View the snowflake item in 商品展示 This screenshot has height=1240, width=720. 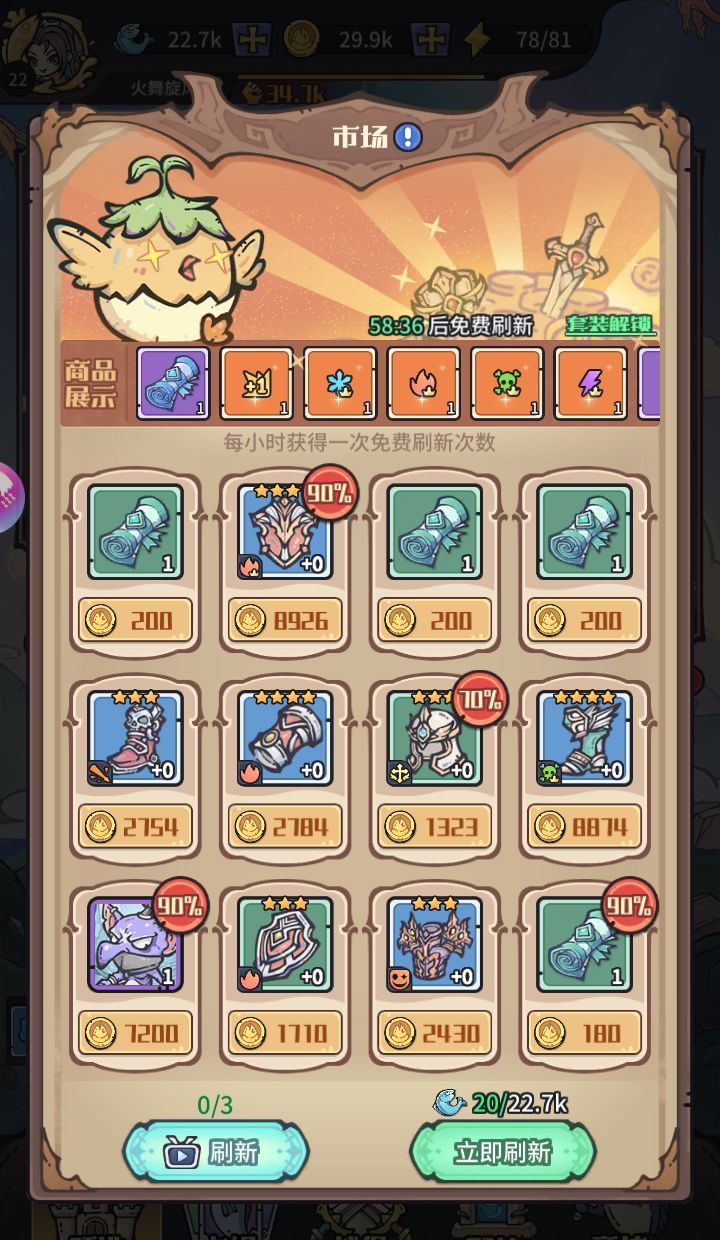tap(340, 384)
